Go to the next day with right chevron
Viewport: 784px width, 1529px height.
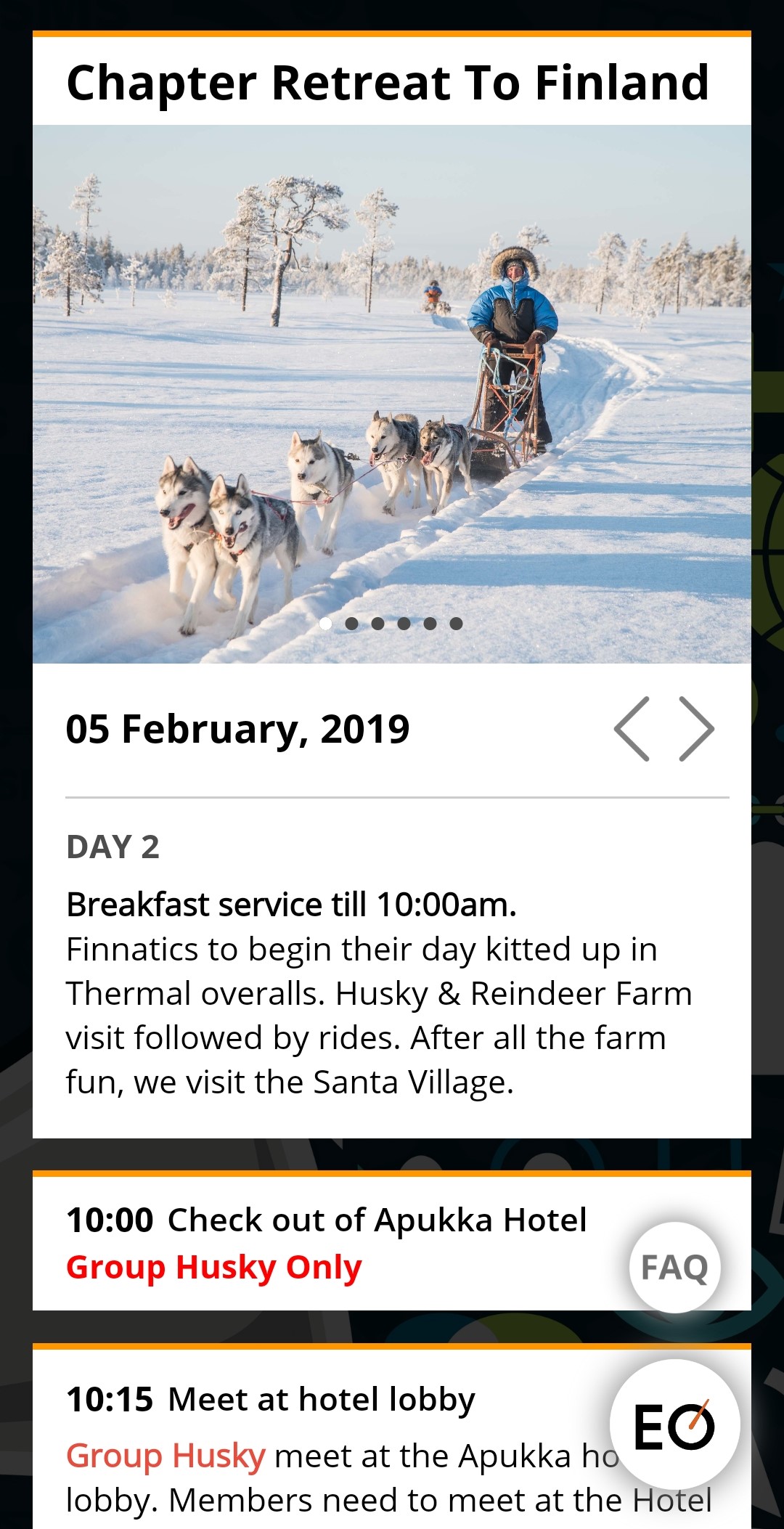point(696,729)
